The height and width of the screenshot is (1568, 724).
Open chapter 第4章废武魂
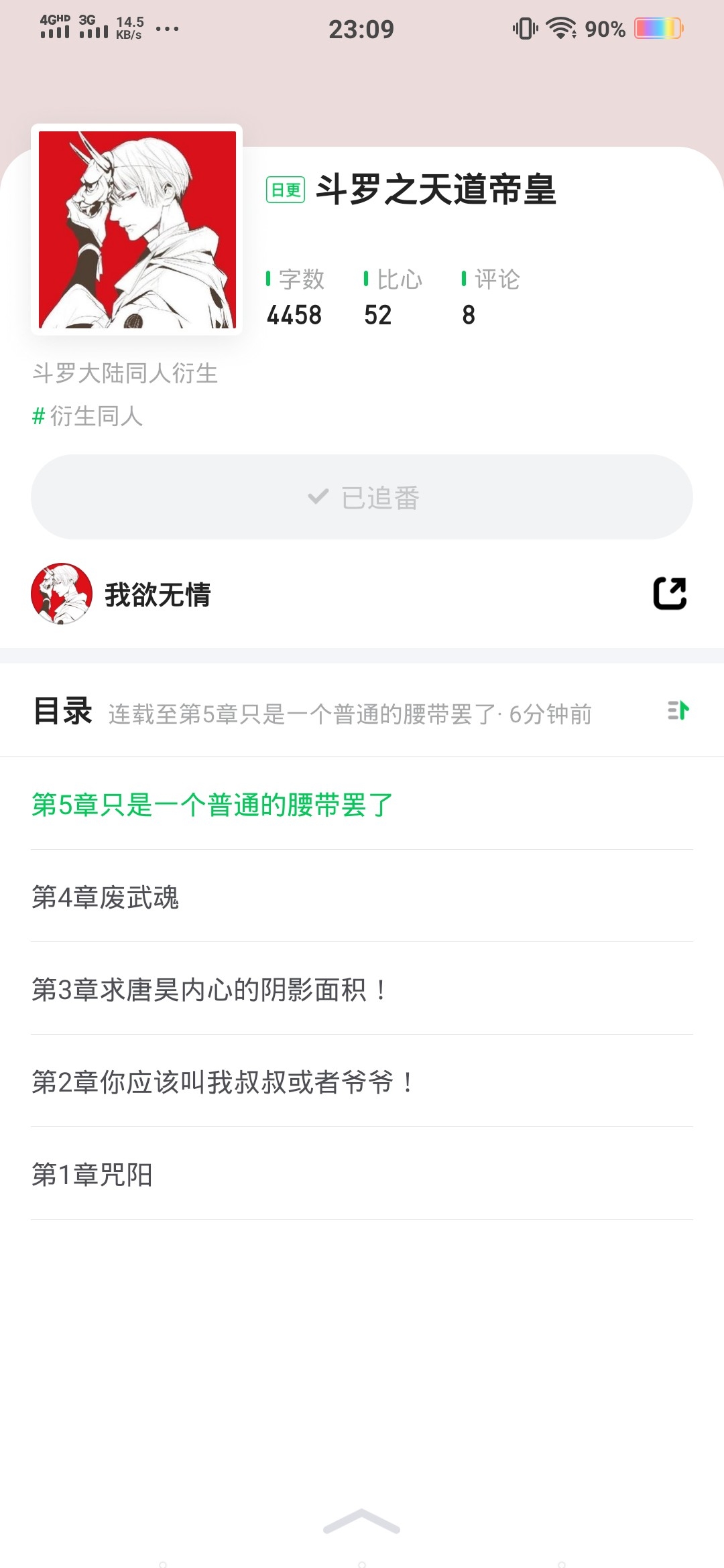[x=105, y=897]
